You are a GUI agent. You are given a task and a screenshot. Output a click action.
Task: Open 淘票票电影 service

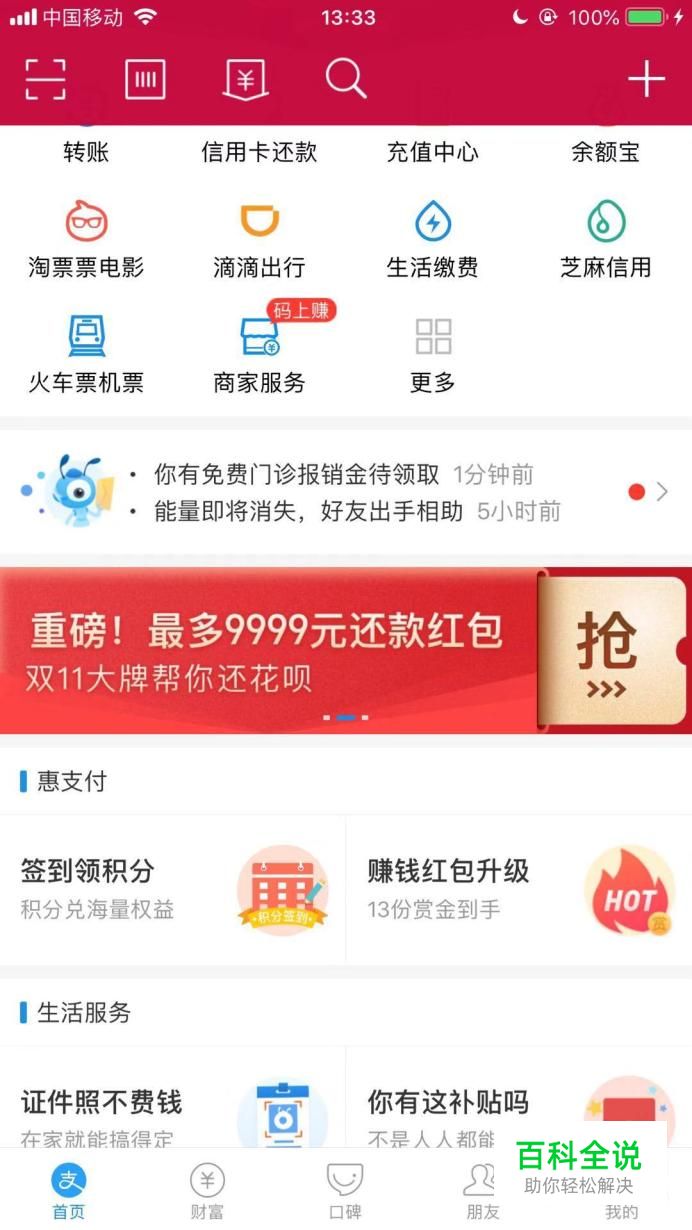pos(86,238)
